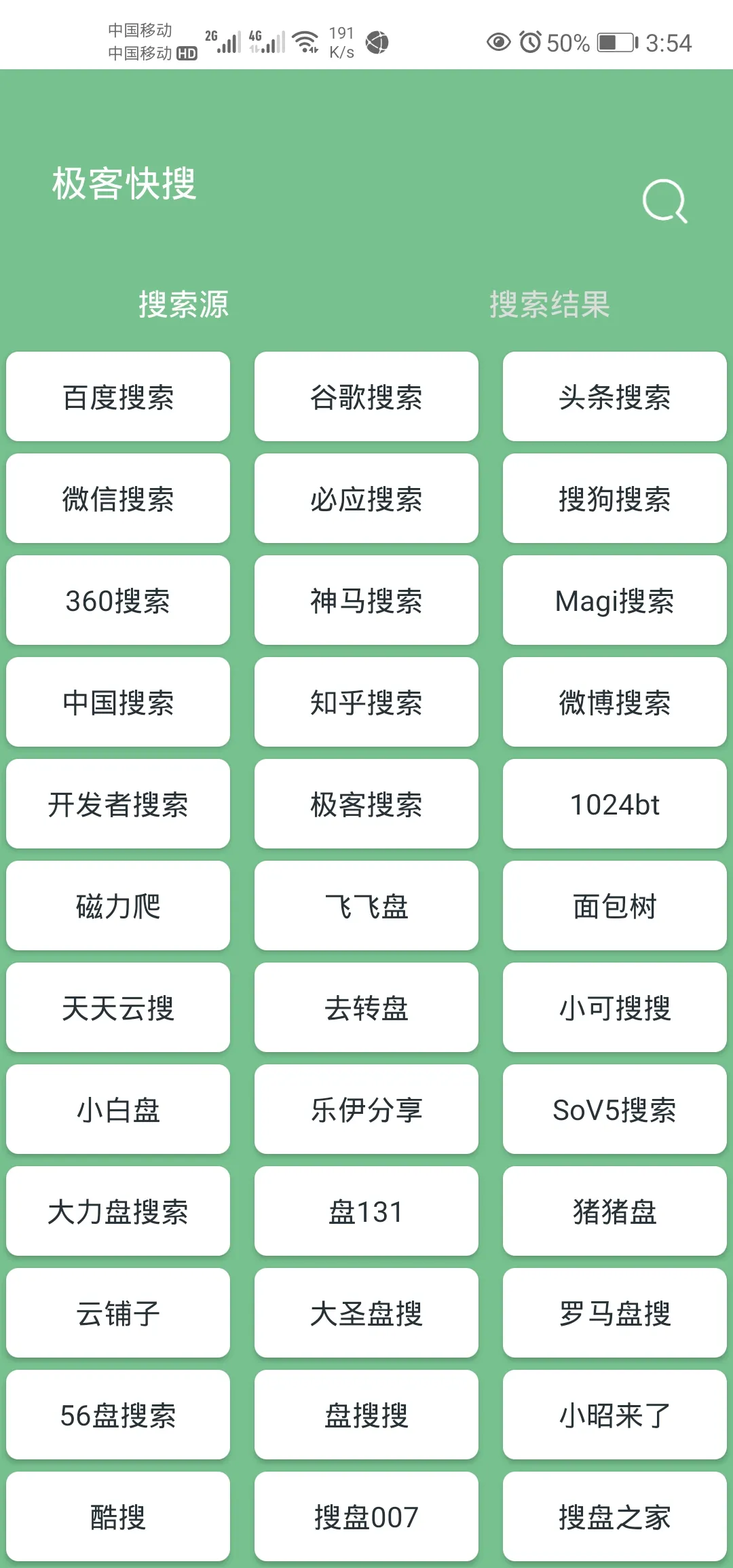Select 磁力爬 source

pyautogui.click(x=118, y=906)
